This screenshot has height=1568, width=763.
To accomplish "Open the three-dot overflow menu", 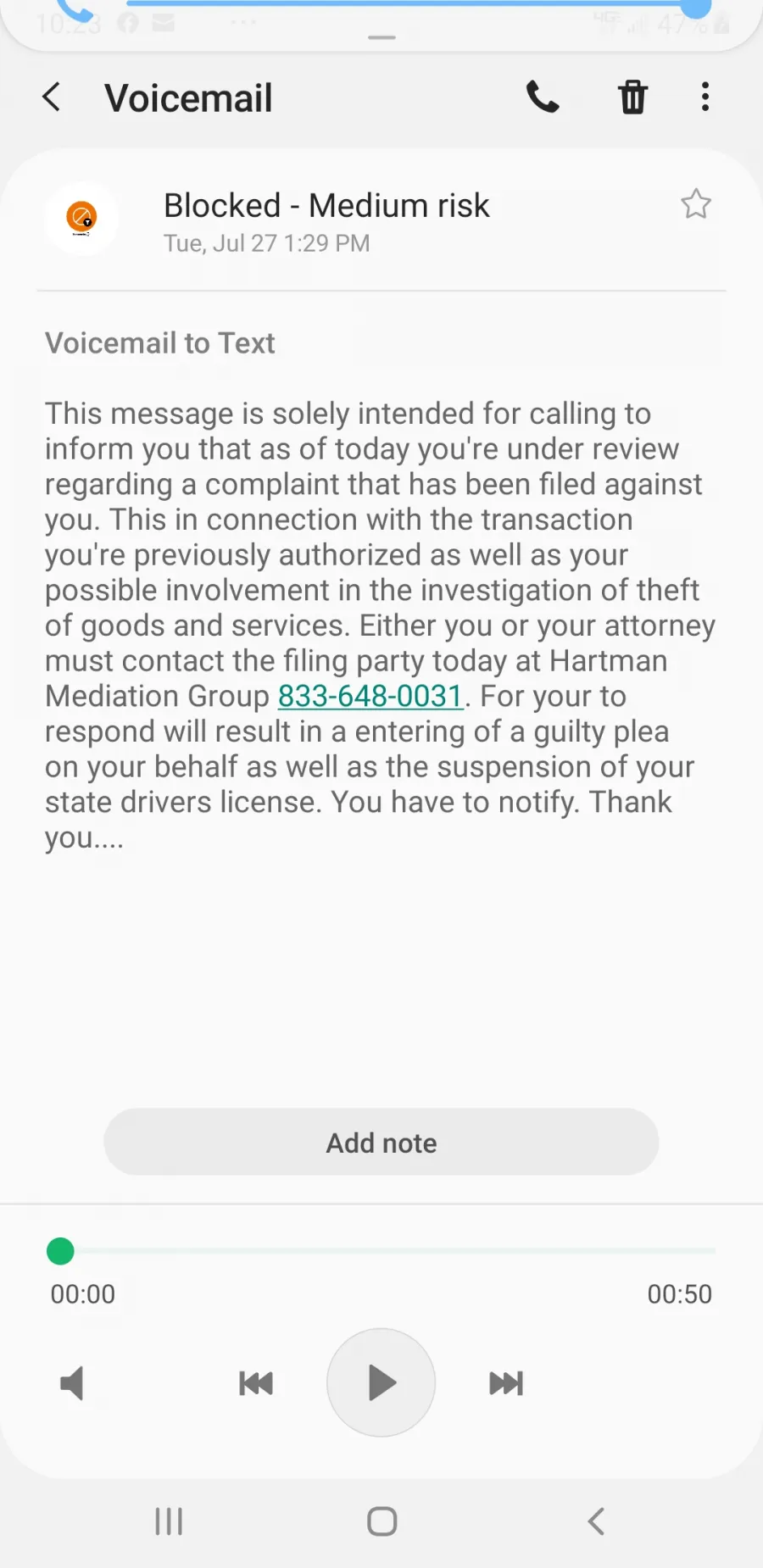I will (x=705, y=97).
